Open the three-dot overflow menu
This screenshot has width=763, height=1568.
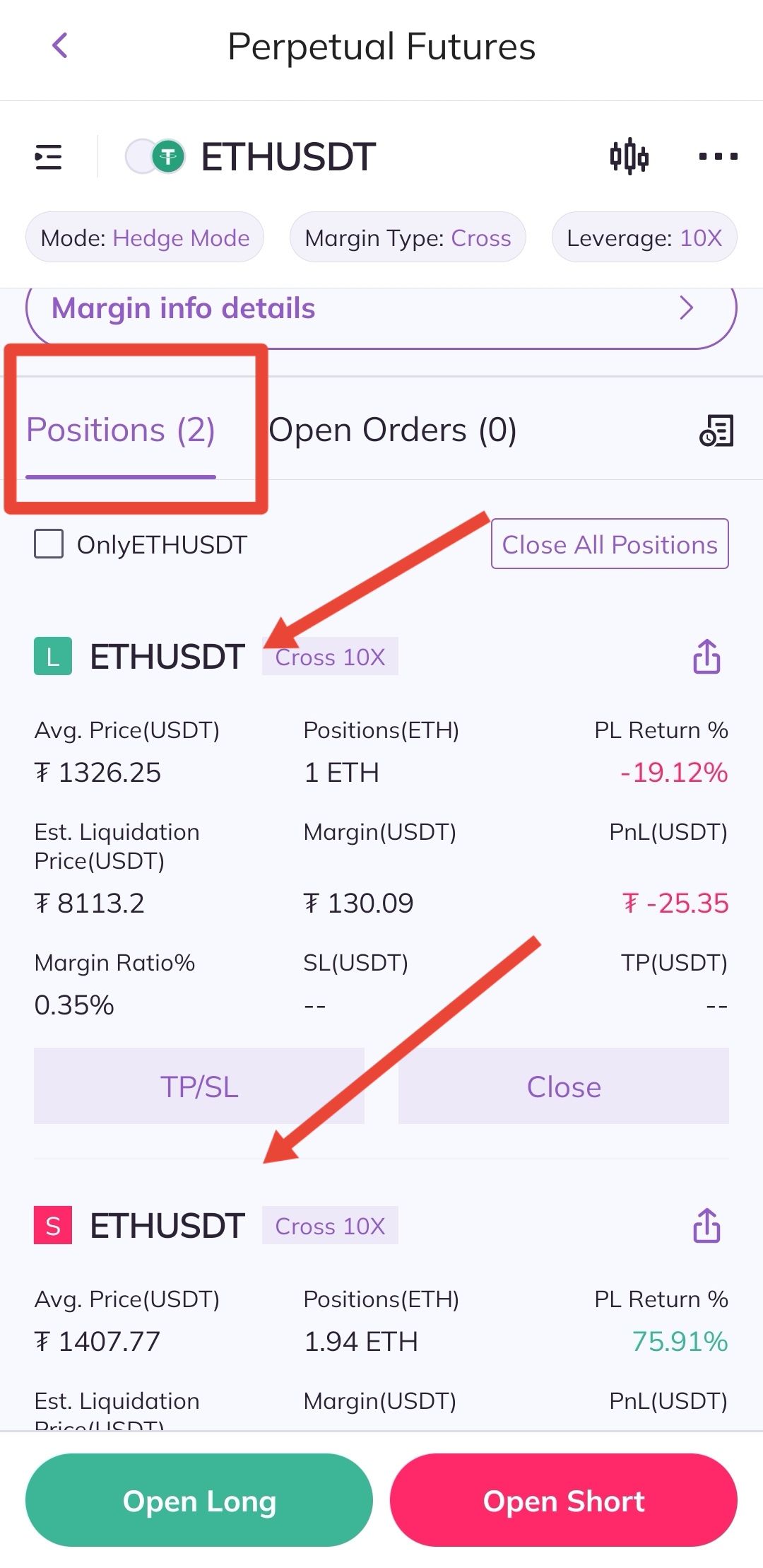point(718,156)
